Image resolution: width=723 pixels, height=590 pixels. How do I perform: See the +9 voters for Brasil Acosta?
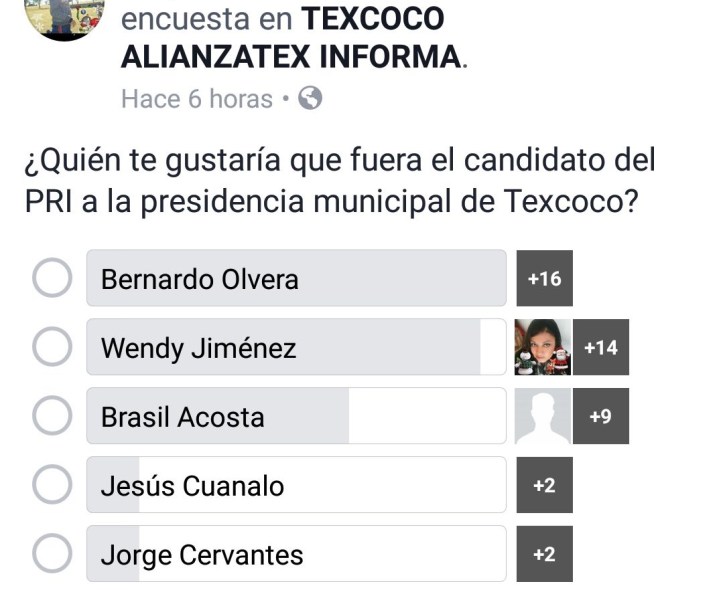[601, 417]
